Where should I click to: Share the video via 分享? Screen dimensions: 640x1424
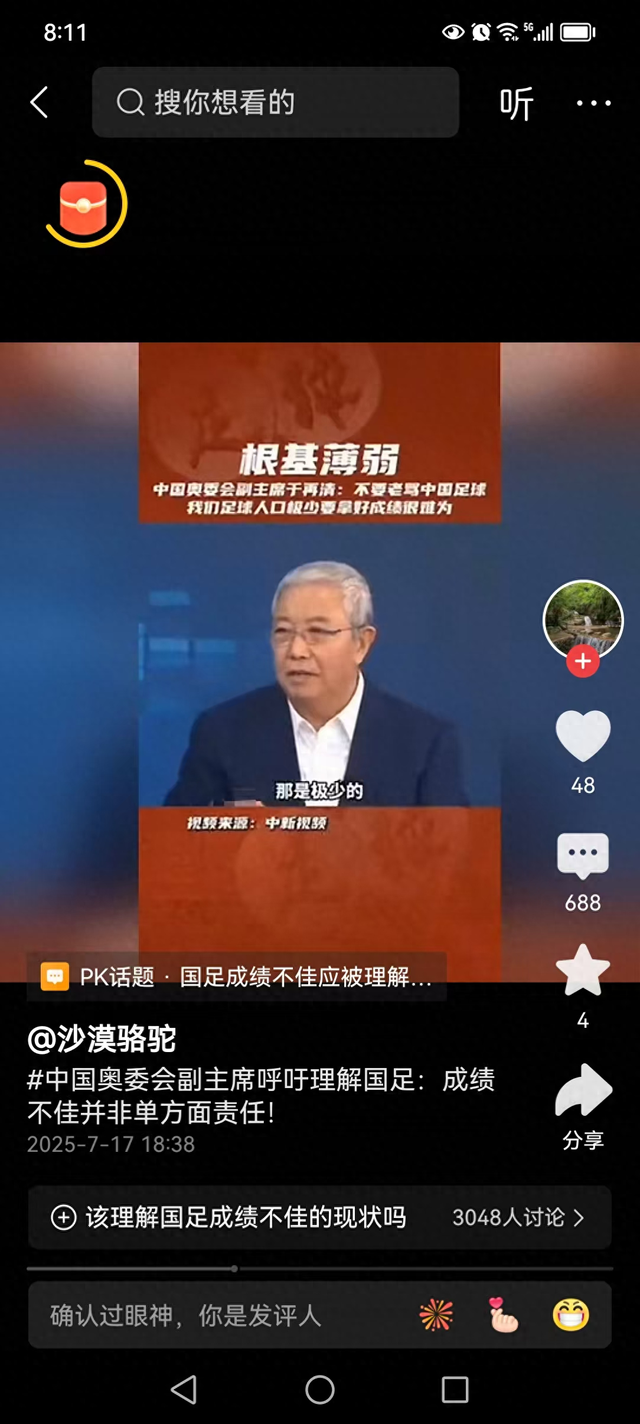tap(583, 1092)
